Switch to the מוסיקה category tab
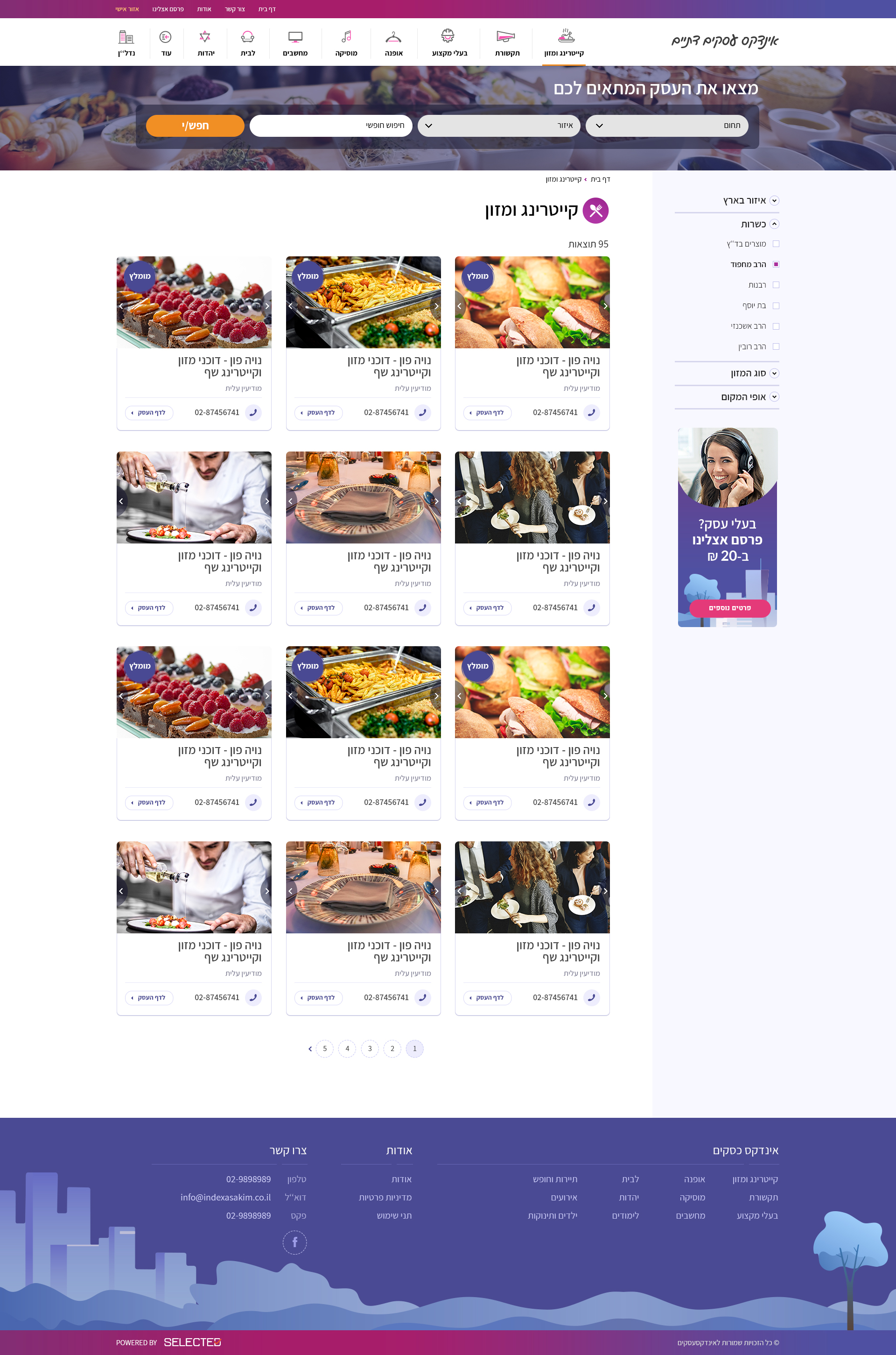Viewport: 896px width, 1355px height. pos(346,43)
